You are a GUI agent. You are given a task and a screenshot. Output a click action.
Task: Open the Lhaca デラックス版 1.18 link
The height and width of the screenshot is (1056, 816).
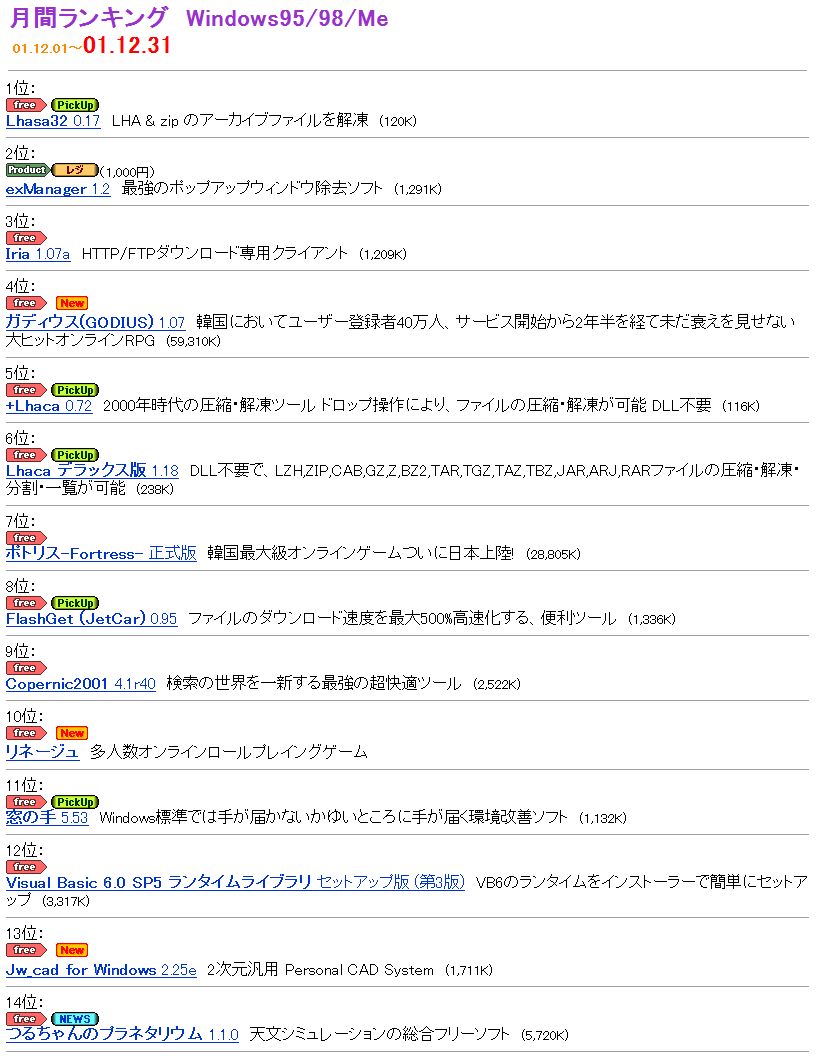(92, 471)
